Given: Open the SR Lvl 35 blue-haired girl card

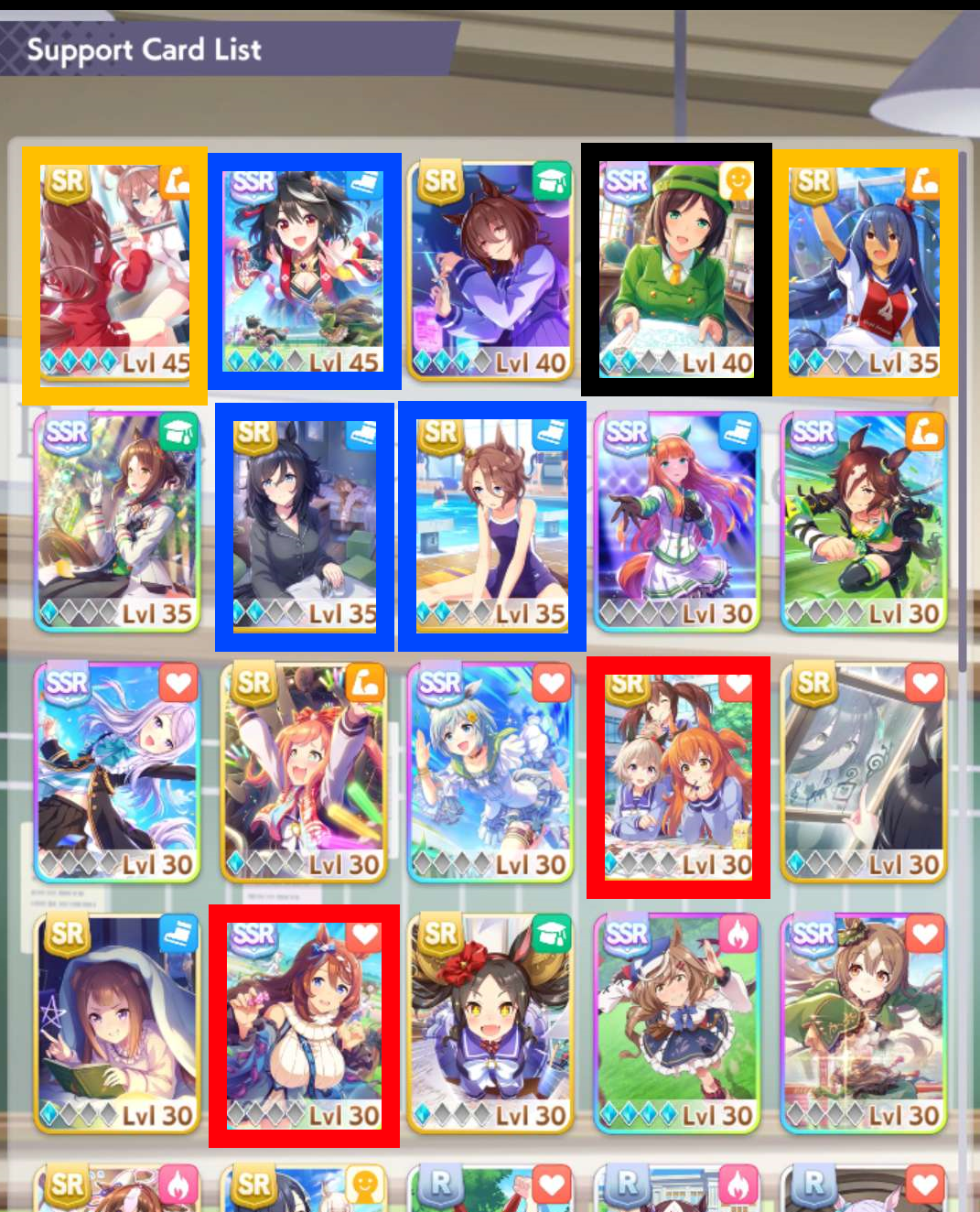Looking at the screenshot, I should 865,272.
